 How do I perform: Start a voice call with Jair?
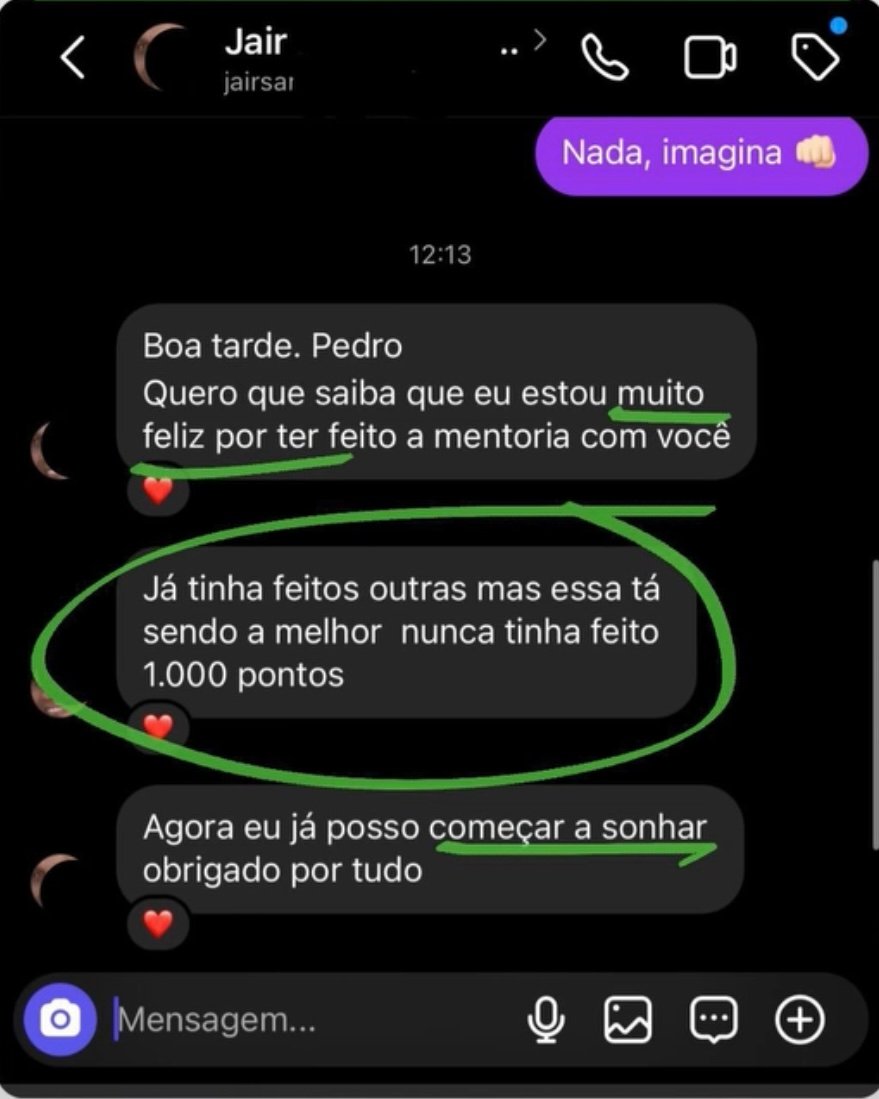(605, 58)
